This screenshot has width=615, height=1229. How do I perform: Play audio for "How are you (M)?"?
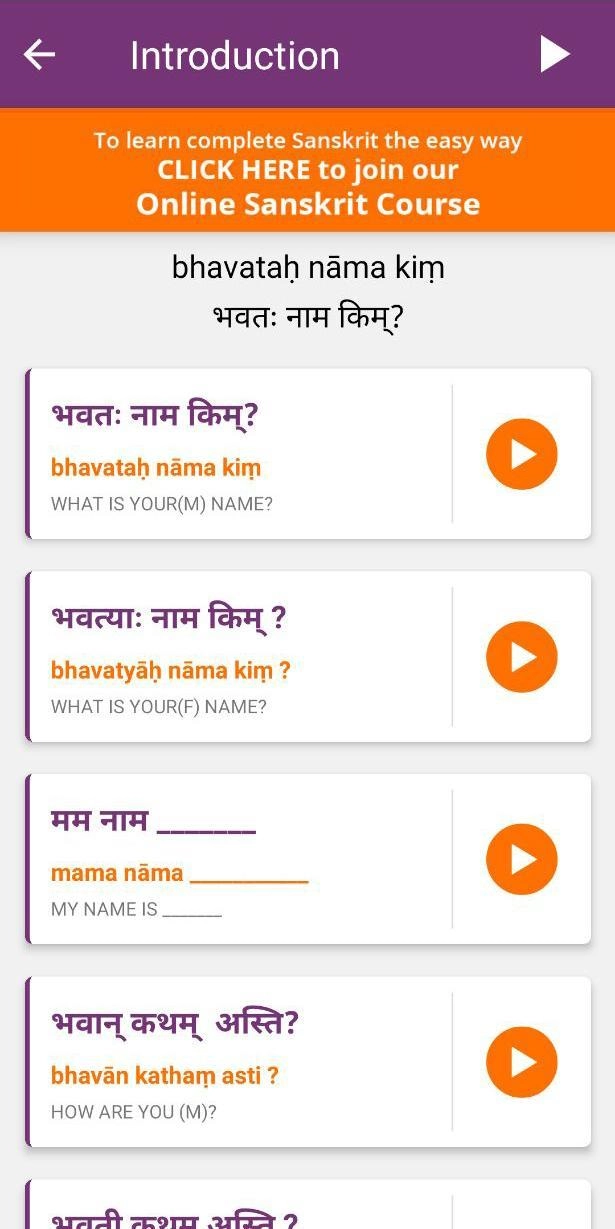point(521,1062)
